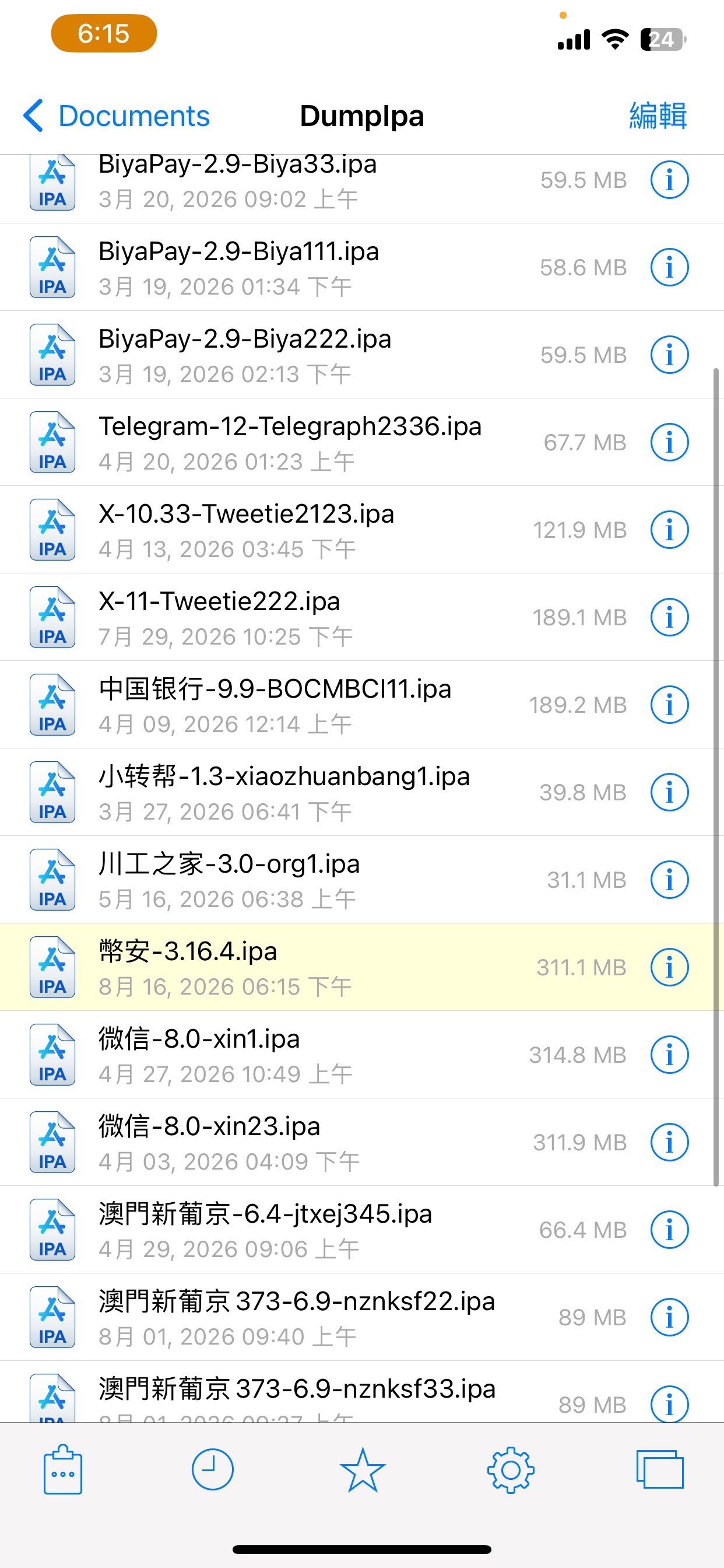Screen dimensions: 724x1568
Task: Open 微信-8.0-xin23.ipa
Action: pos(362,1142)
